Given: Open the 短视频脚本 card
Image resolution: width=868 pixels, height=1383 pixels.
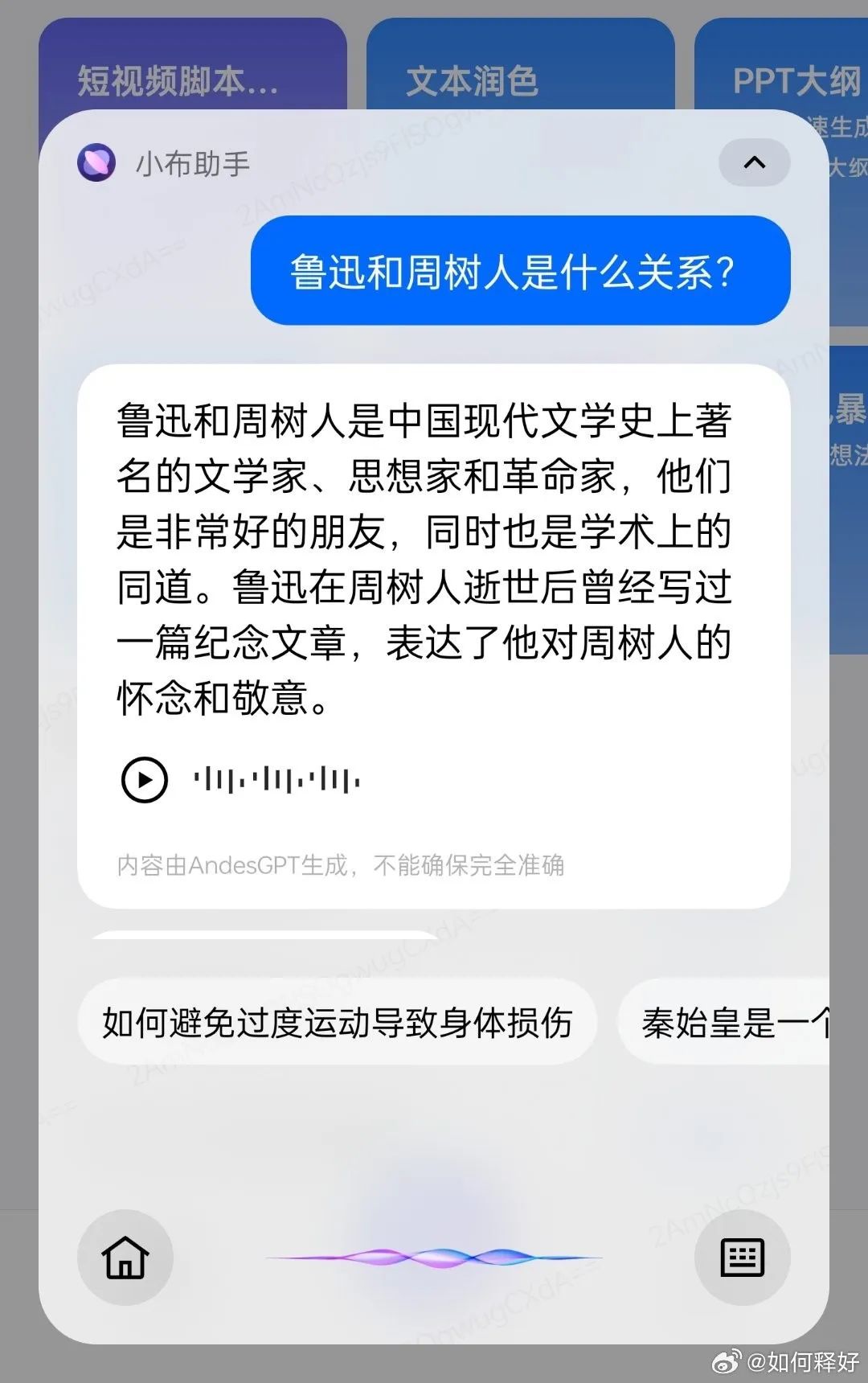Looking at the screenshot, I should 178,80.
